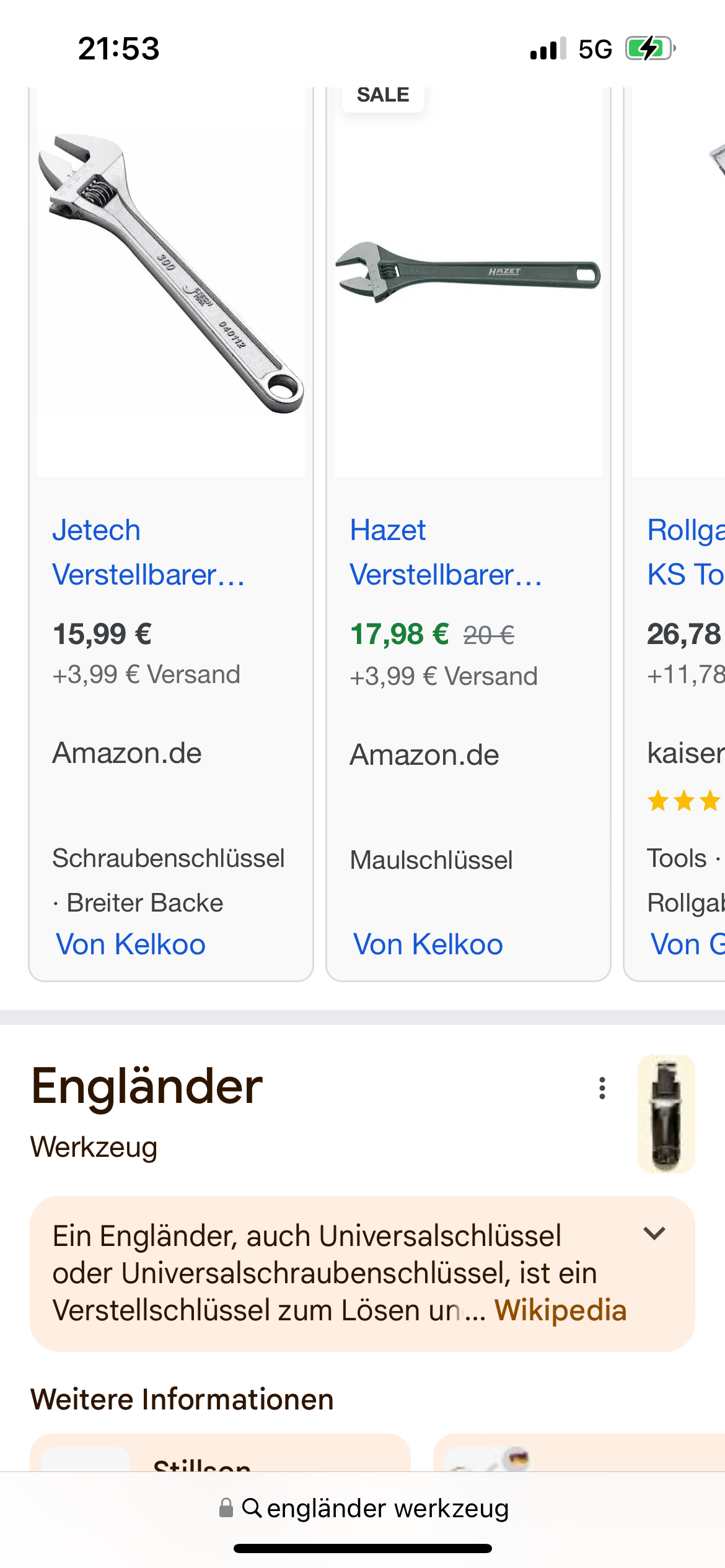Image resolution: width=725 pixels, height=1568 pixels.
Task: Open the Stillson card under Weitere Informationen
Action: [x=220, y=1453]
